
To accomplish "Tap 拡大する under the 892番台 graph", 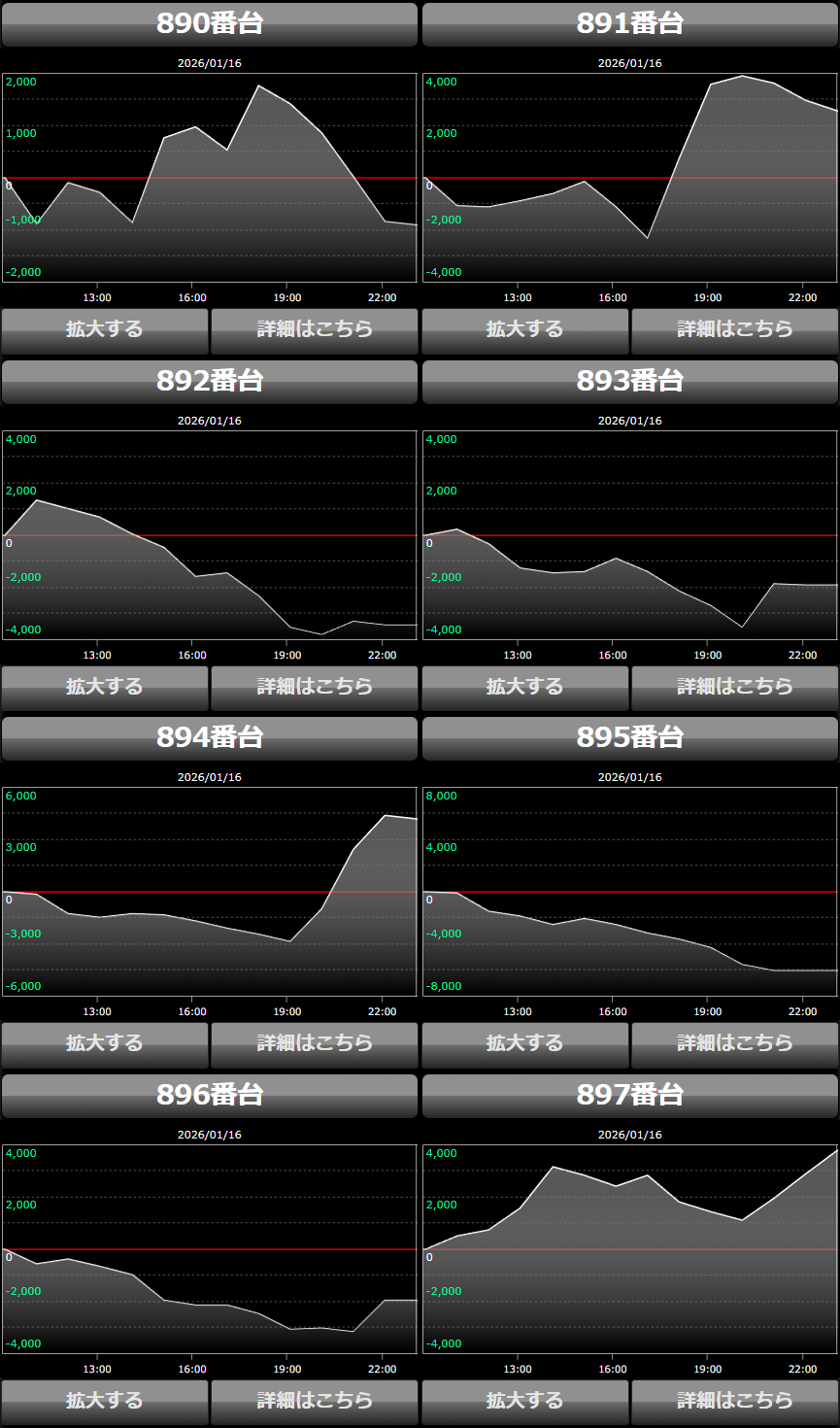I will tap(105, 688).
